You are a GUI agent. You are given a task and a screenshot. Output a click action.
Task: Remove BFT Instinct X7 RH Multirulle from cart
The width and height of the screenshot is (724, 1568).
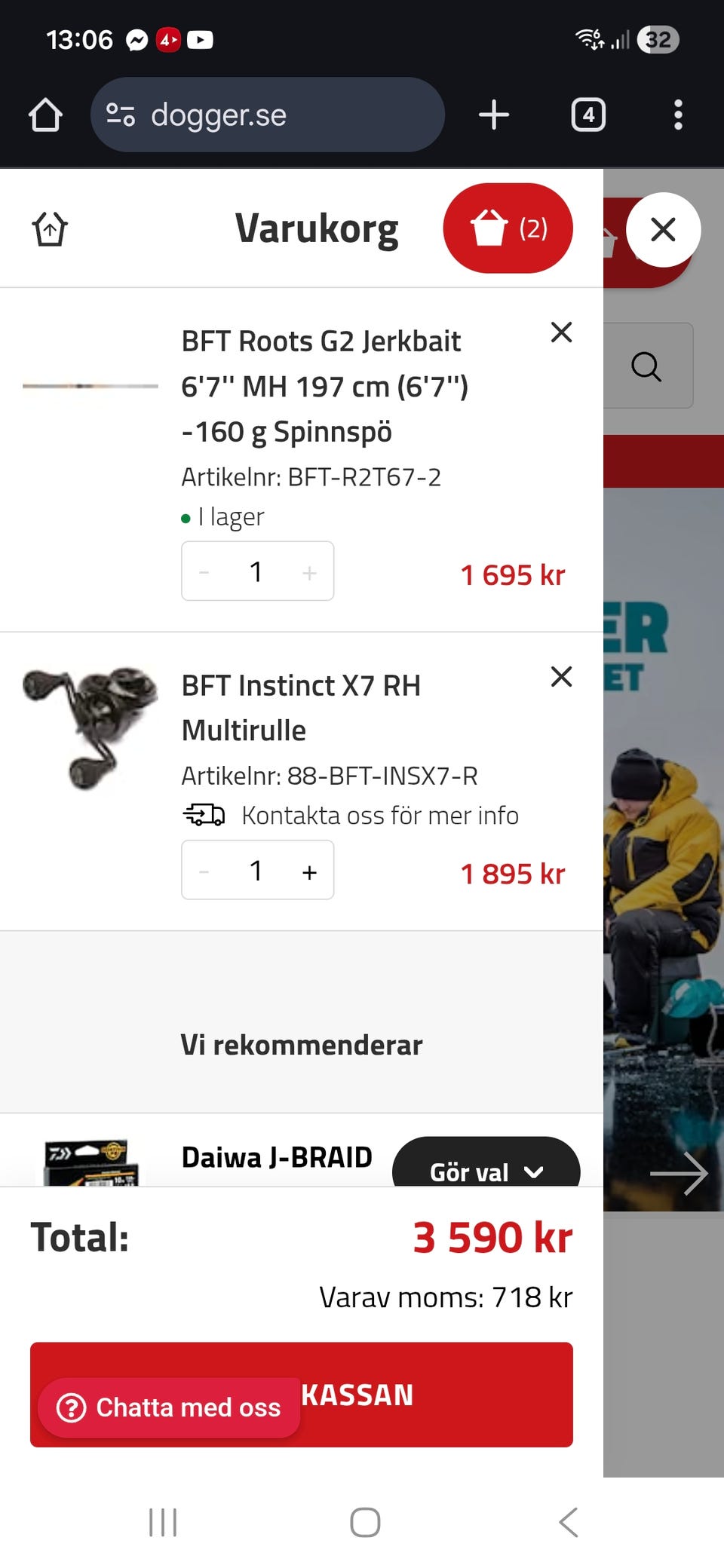click(x=561, y=677)
